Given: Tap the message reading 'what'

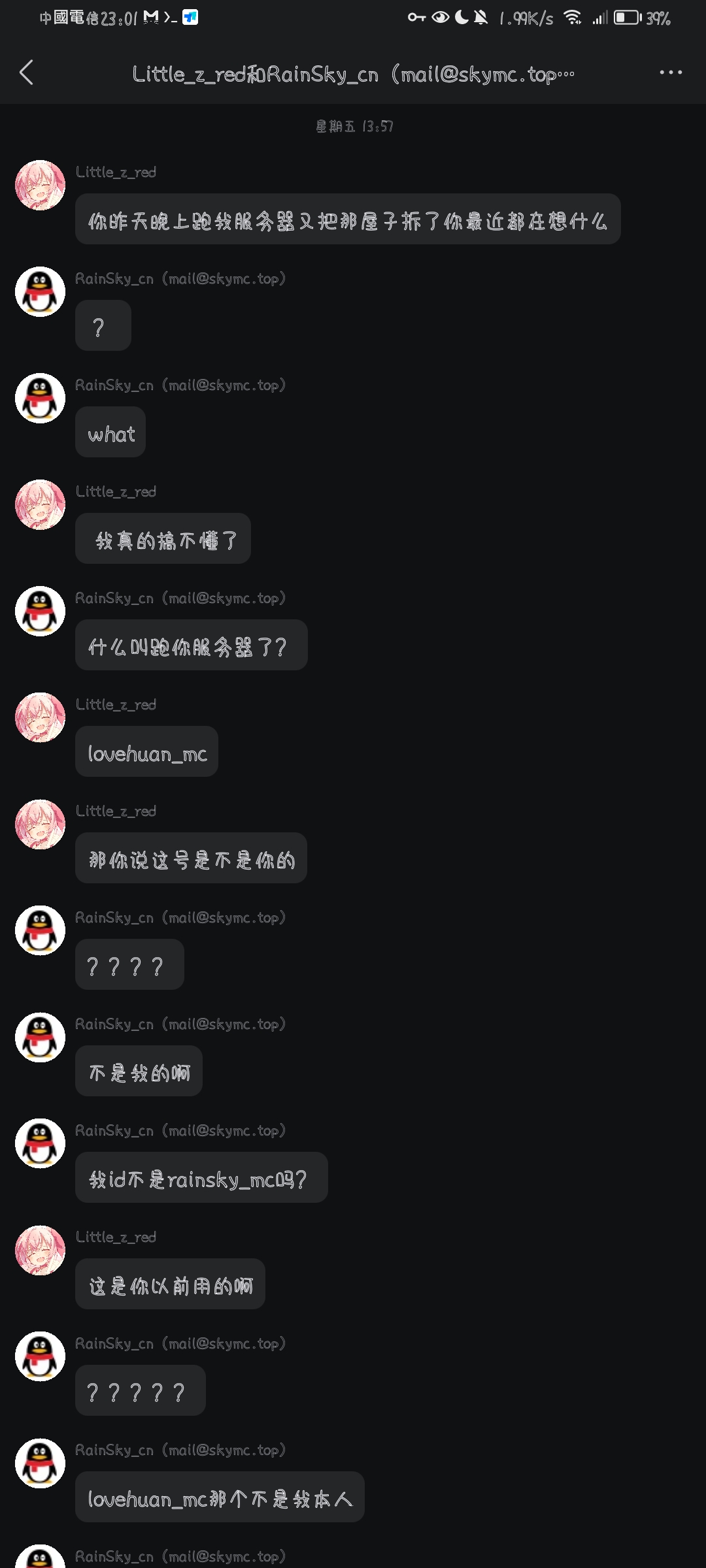Looking at the screenshot, I should [110, 432].
